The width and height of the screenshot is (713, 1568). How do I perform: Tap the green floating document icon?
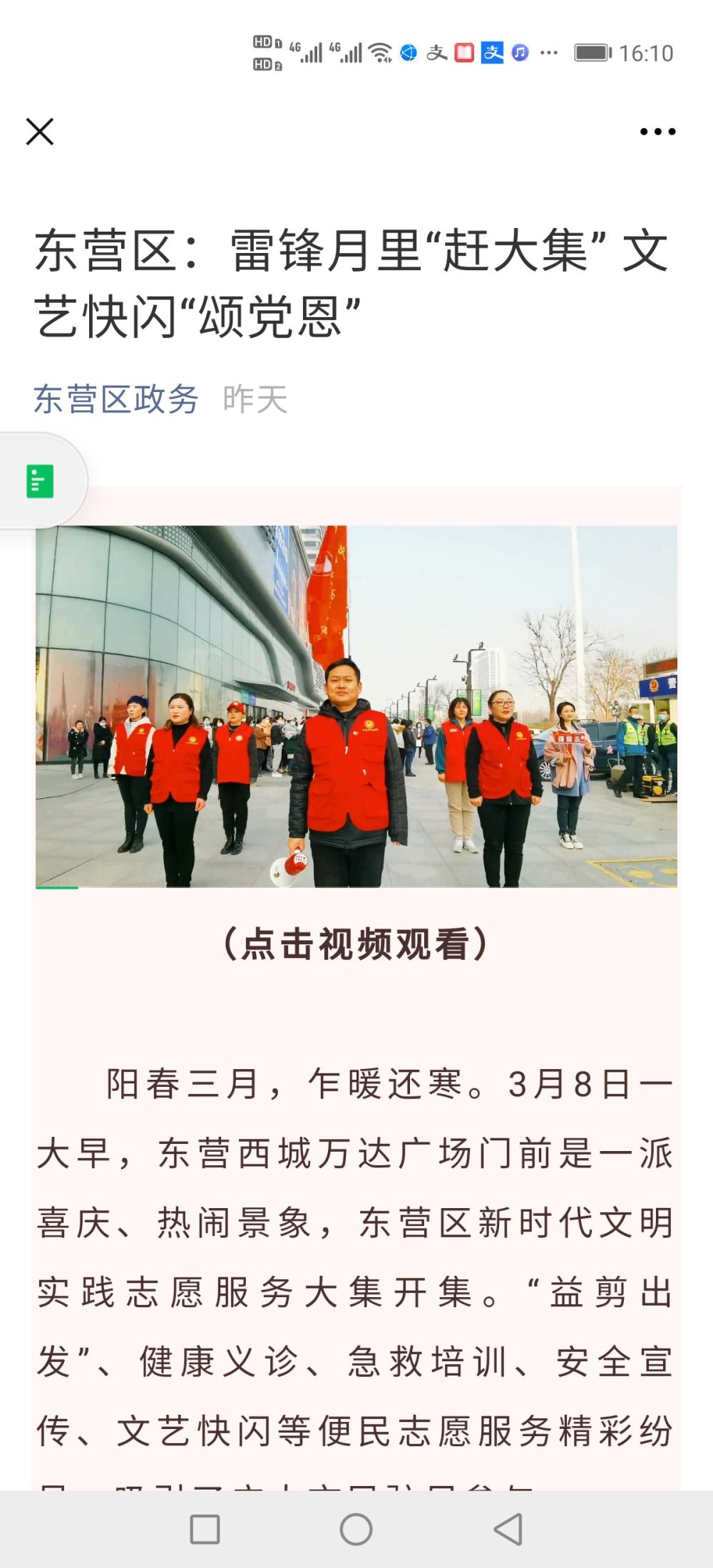pos(40,481)
